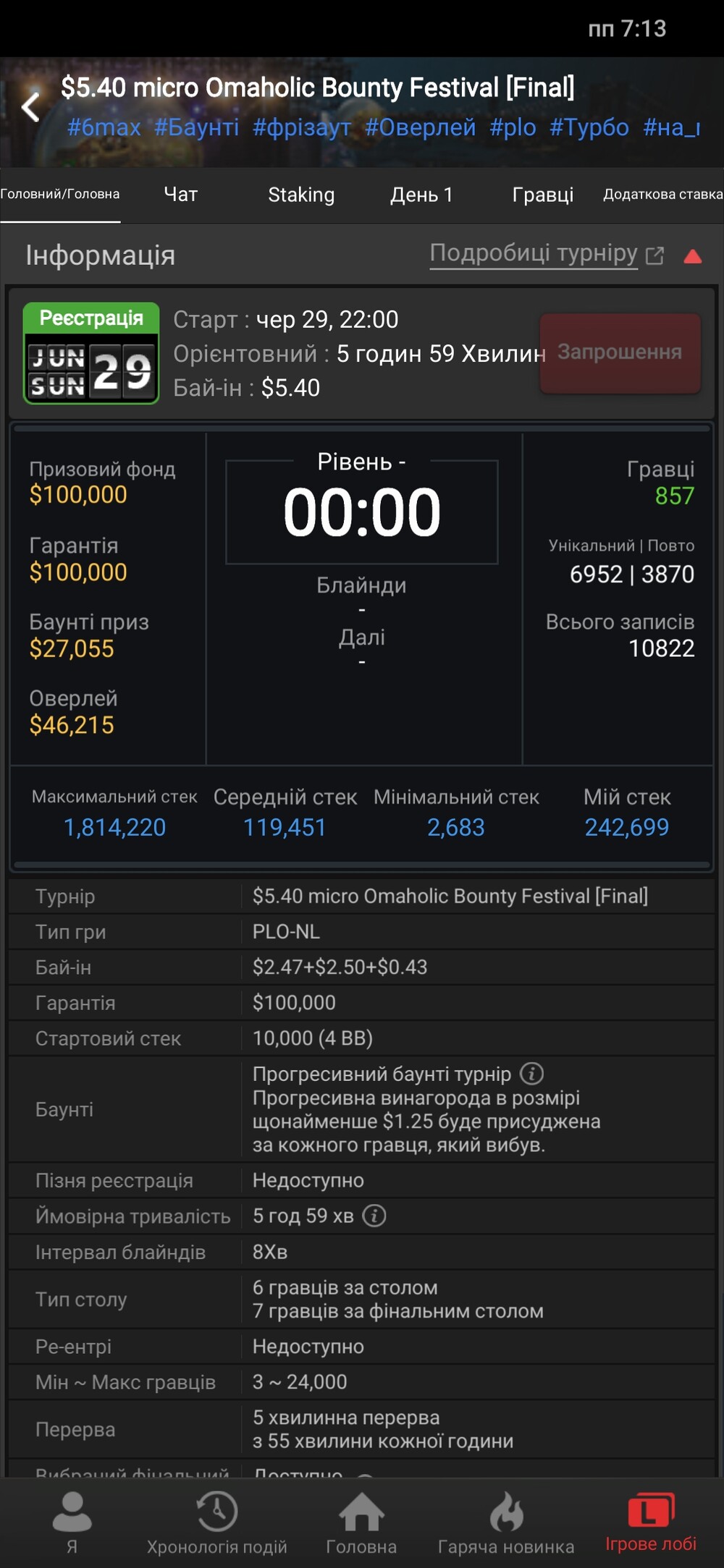Open Хронологія подій in bottom navigation
Screen dimensions: 724x1568
[x=216, y=1522]
